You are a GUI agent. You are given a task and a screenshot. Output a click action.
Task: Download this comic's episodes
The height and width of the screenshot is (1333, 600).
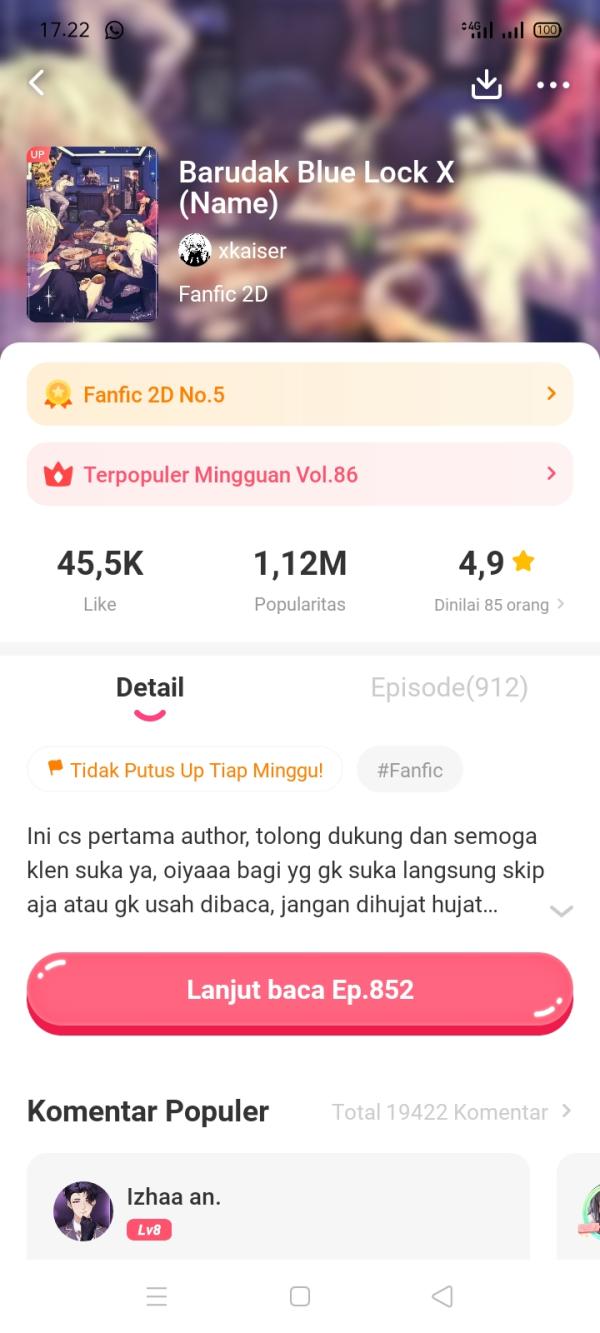486,84
